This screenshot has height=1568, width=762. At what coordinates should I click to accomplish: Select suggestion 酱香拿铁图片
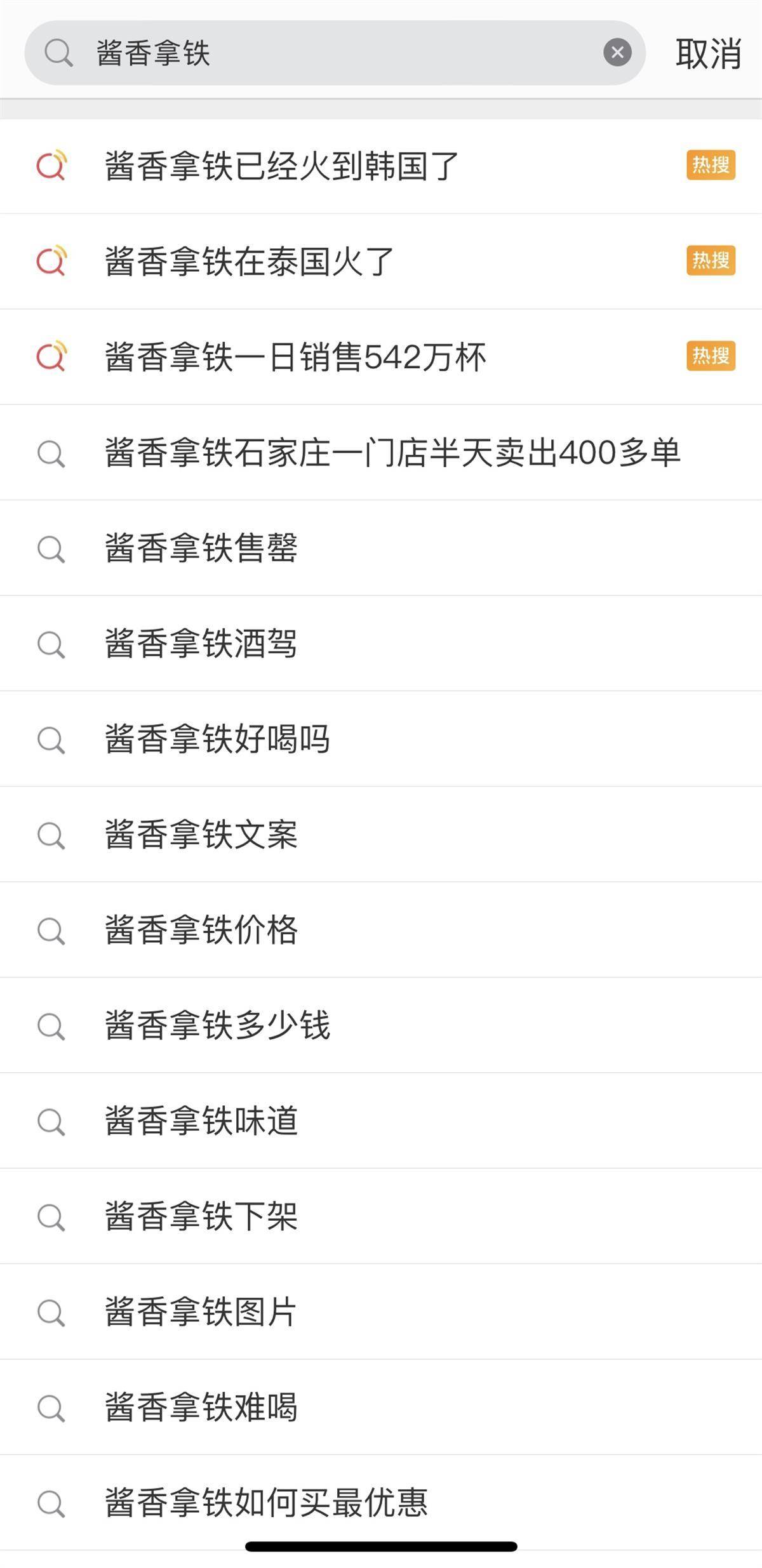point(381,1312)
